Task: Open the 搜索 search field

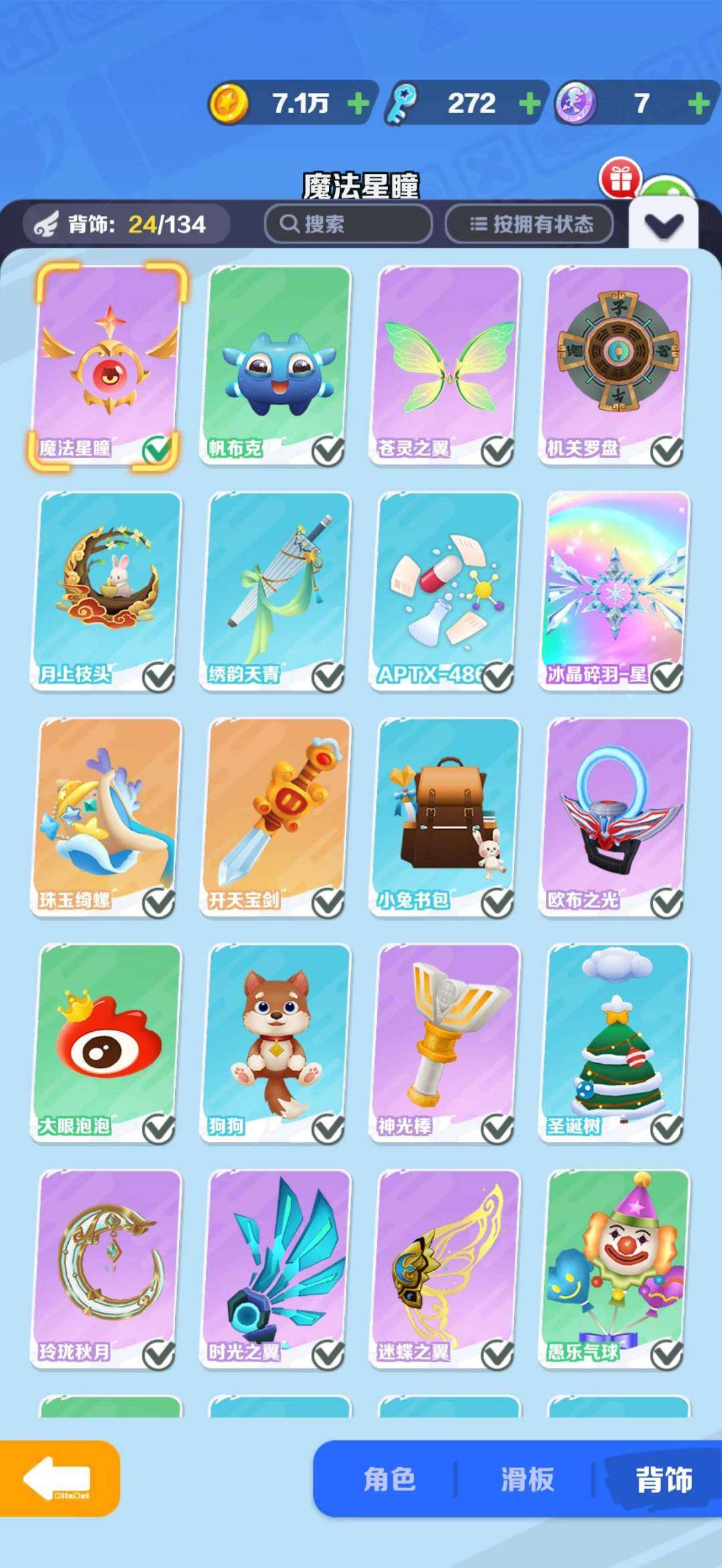Action: tap(348, 223)
